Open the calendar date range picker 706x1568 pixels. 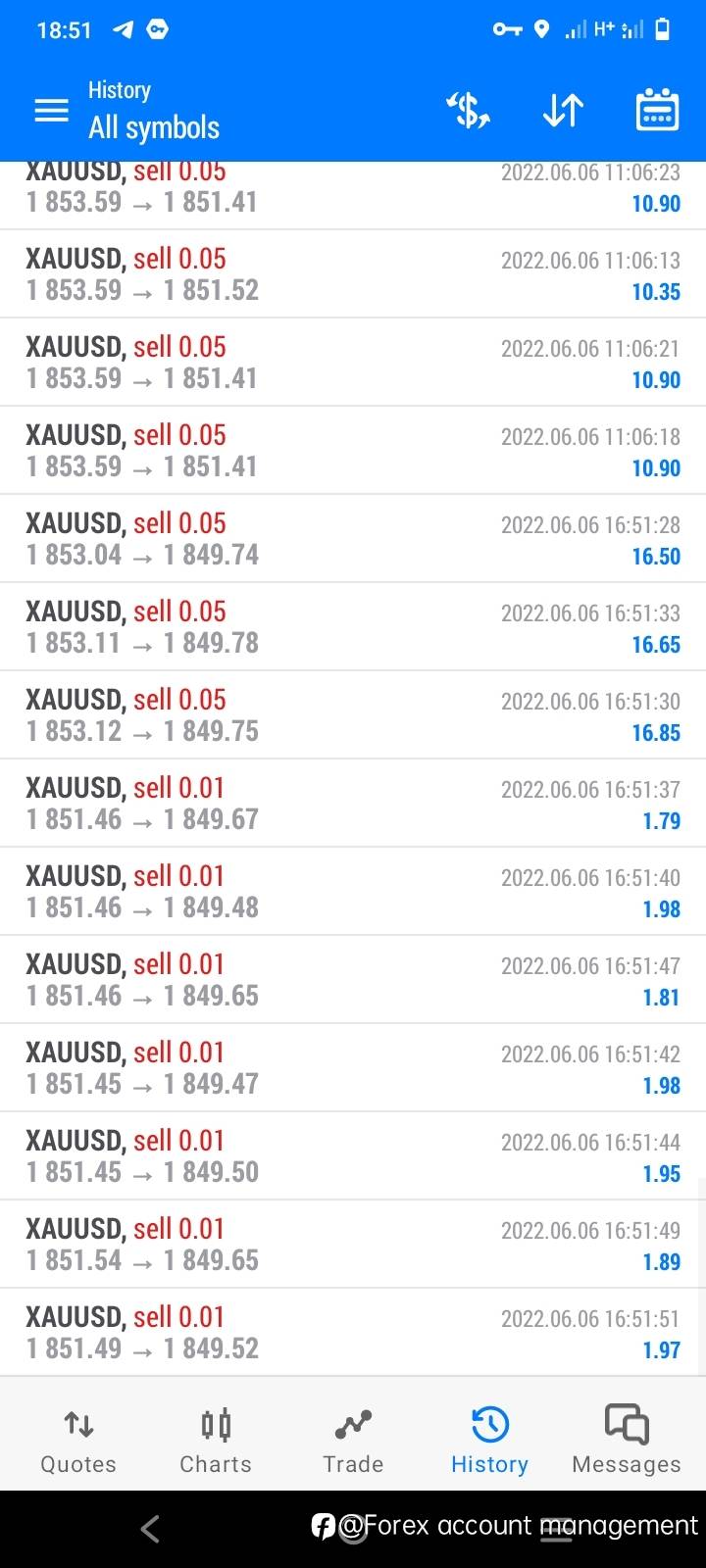[x=657, y=110]
